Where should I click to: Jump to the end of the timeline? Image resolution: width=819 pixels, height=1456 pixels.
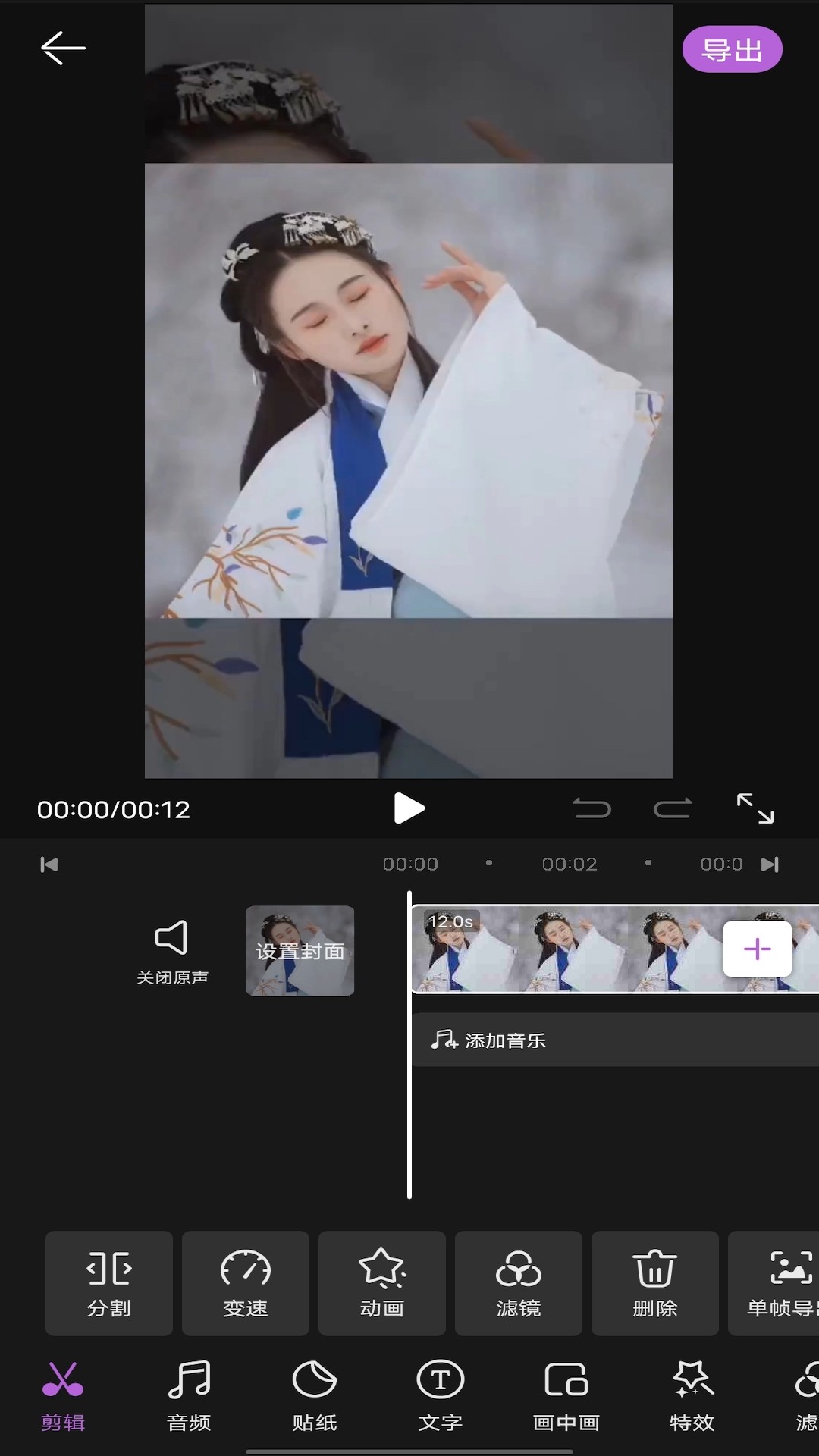pos(770,864)
